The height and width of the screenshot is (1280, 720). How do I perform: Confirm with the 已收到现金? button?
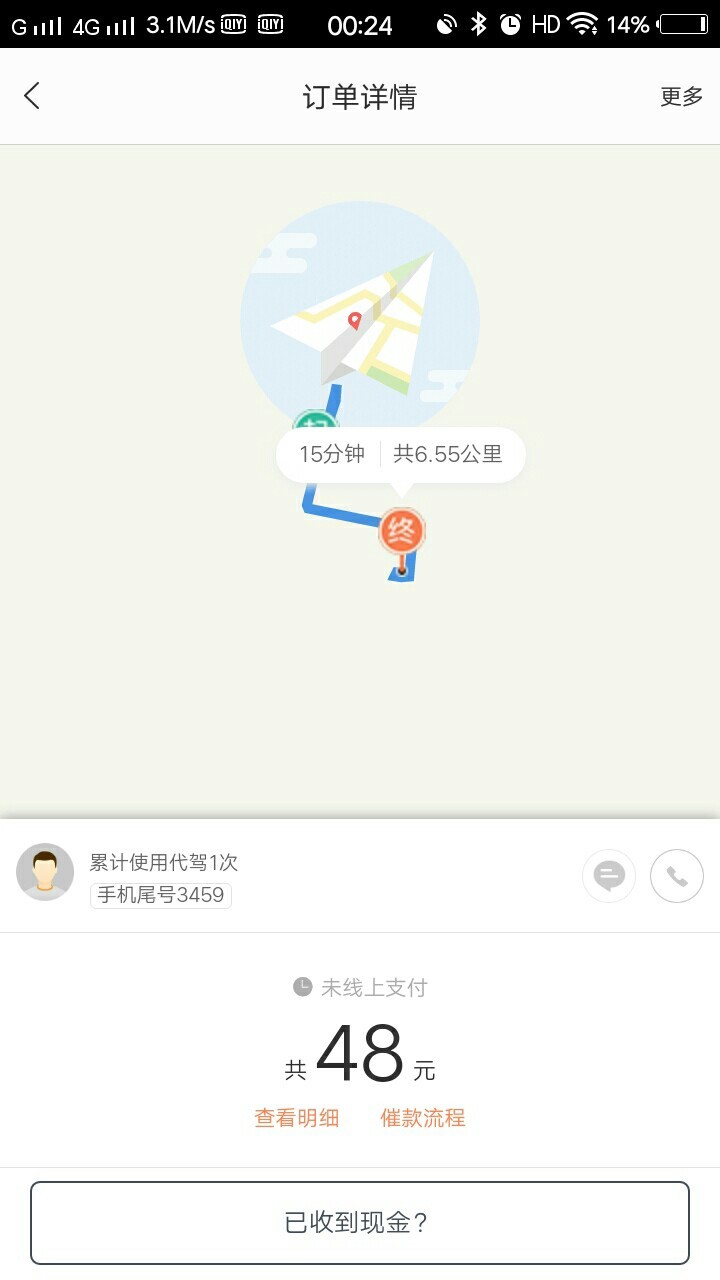pos(360,1223)
